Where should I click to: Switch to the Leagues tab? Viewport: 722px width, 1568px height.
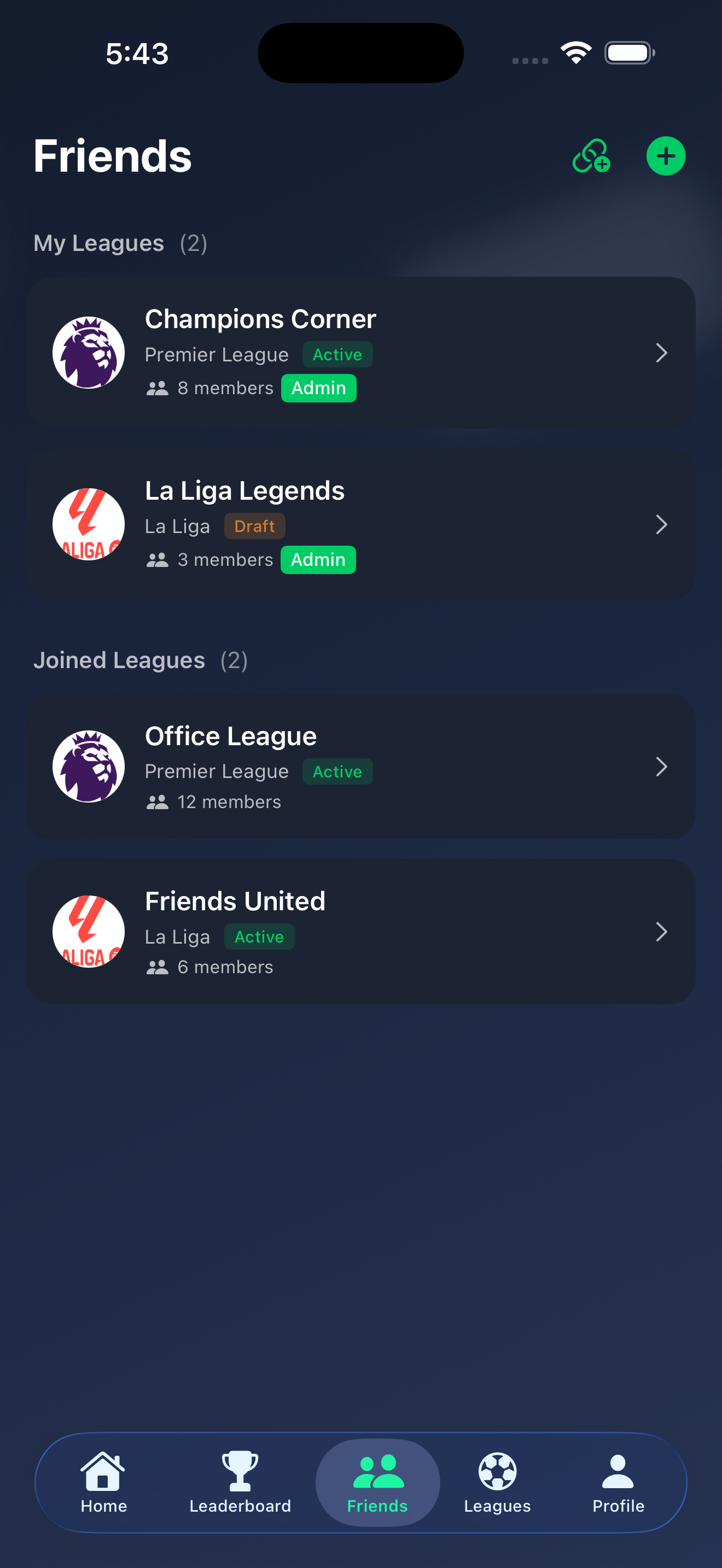pos(497,1482)
